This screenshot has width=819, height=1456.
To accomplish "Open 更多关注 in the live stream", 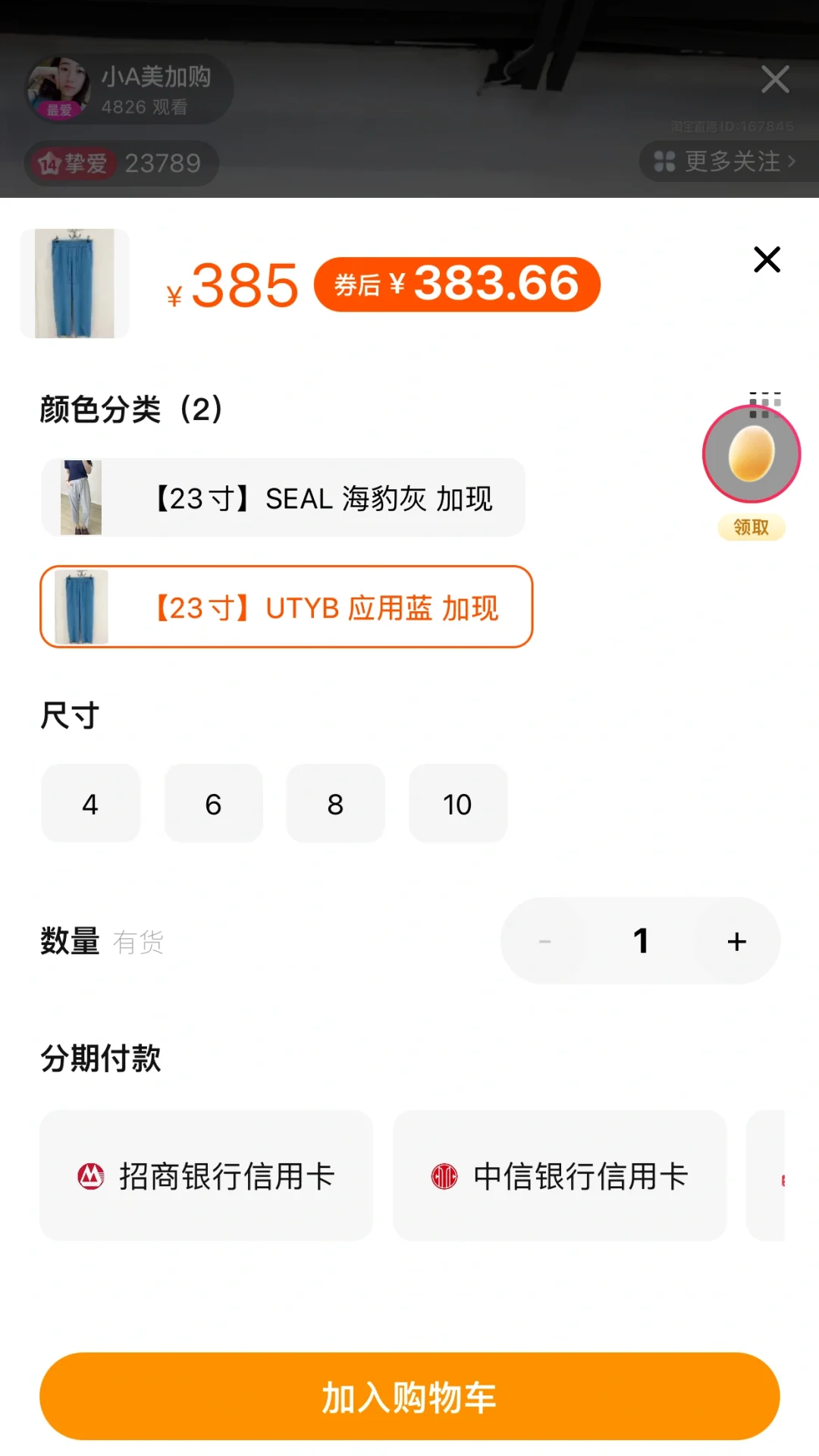I will 726,161.
